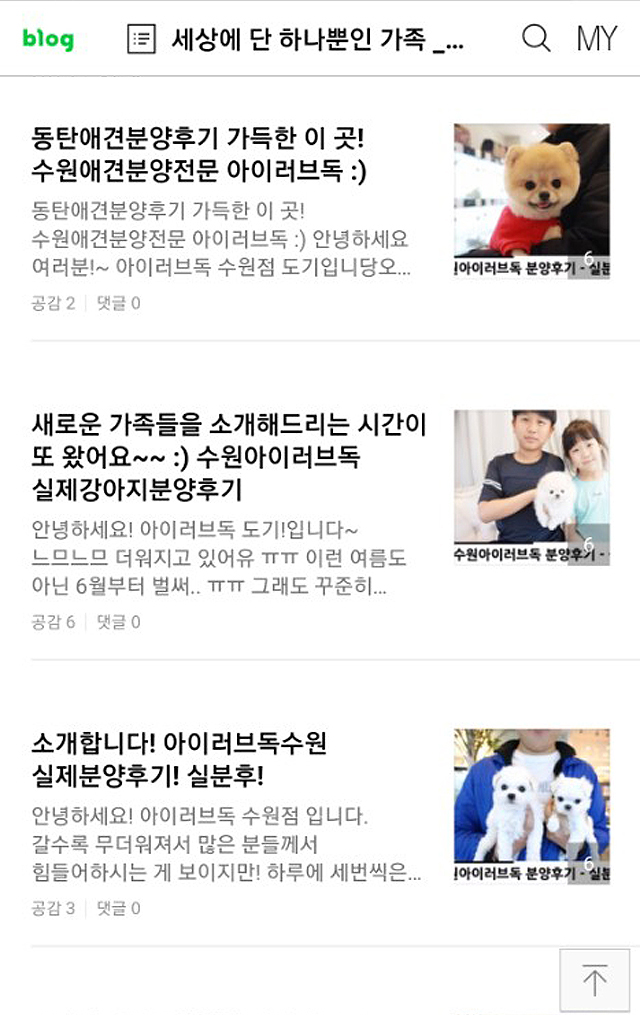Open post '새로운 가족들을 소개해드리는 시간이 또 왔어요'
640x1015 pixels.
(x=229, y=457)
